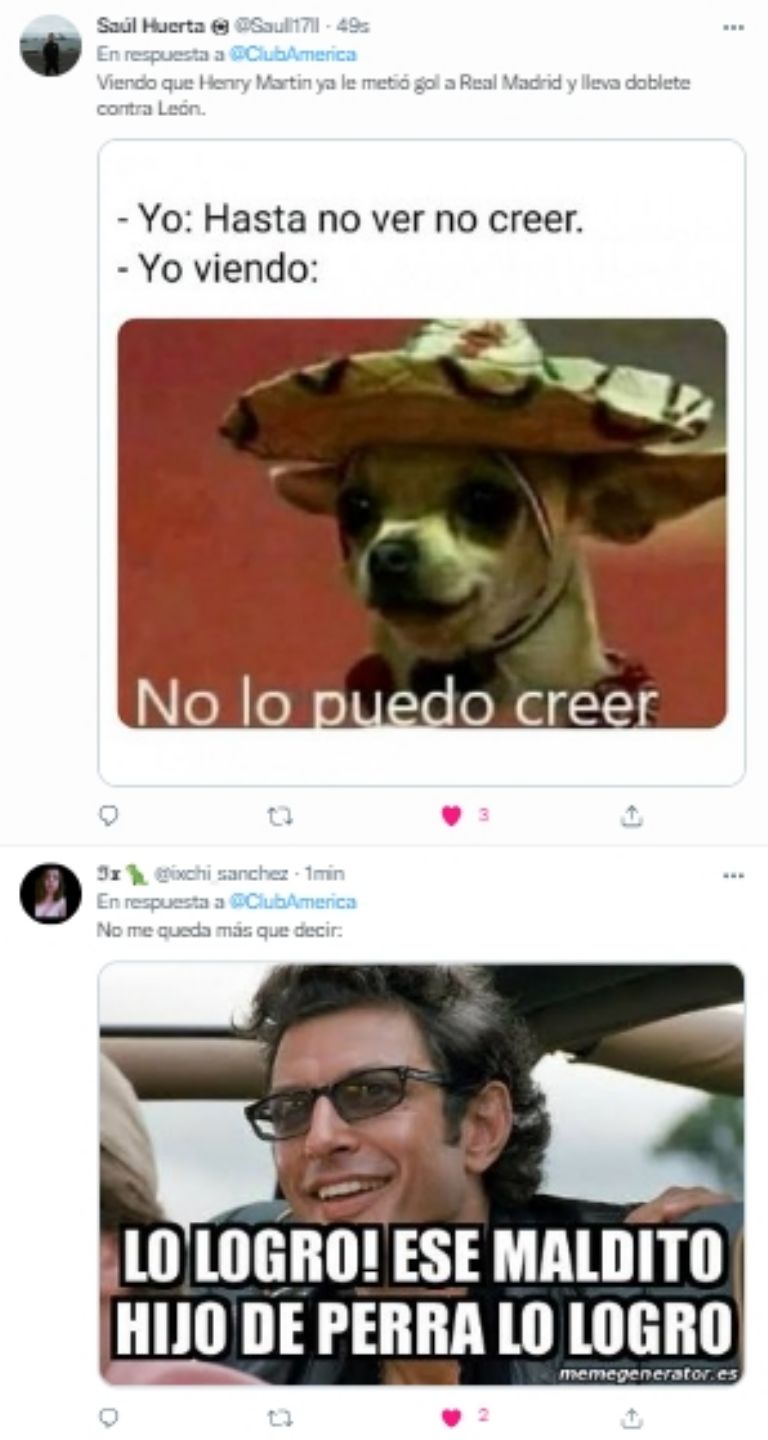Share Saúl Huerta's tweet
Screen dimensions: 768x1440
click(x=631, y=816)
